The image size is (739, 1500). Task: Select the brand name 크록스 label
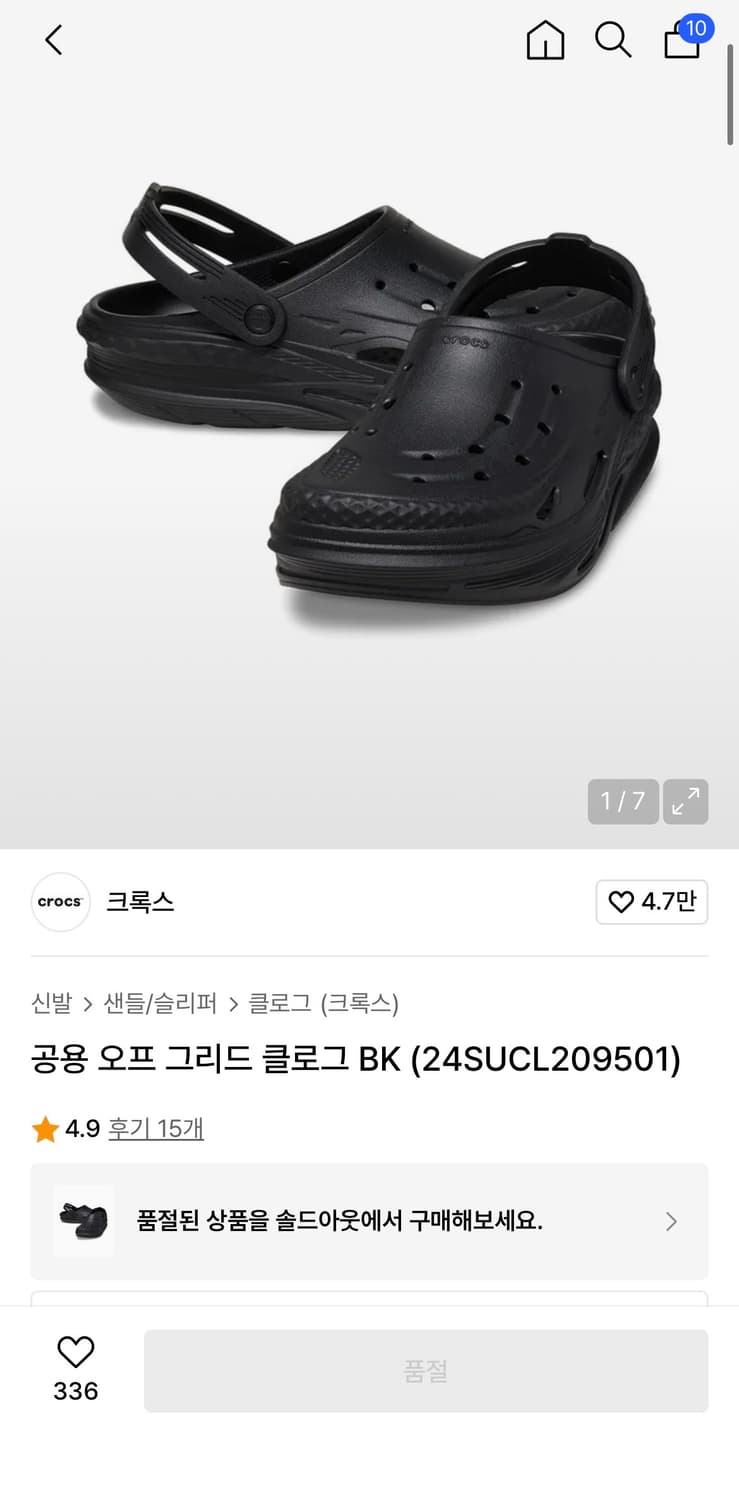coord(140,902)
